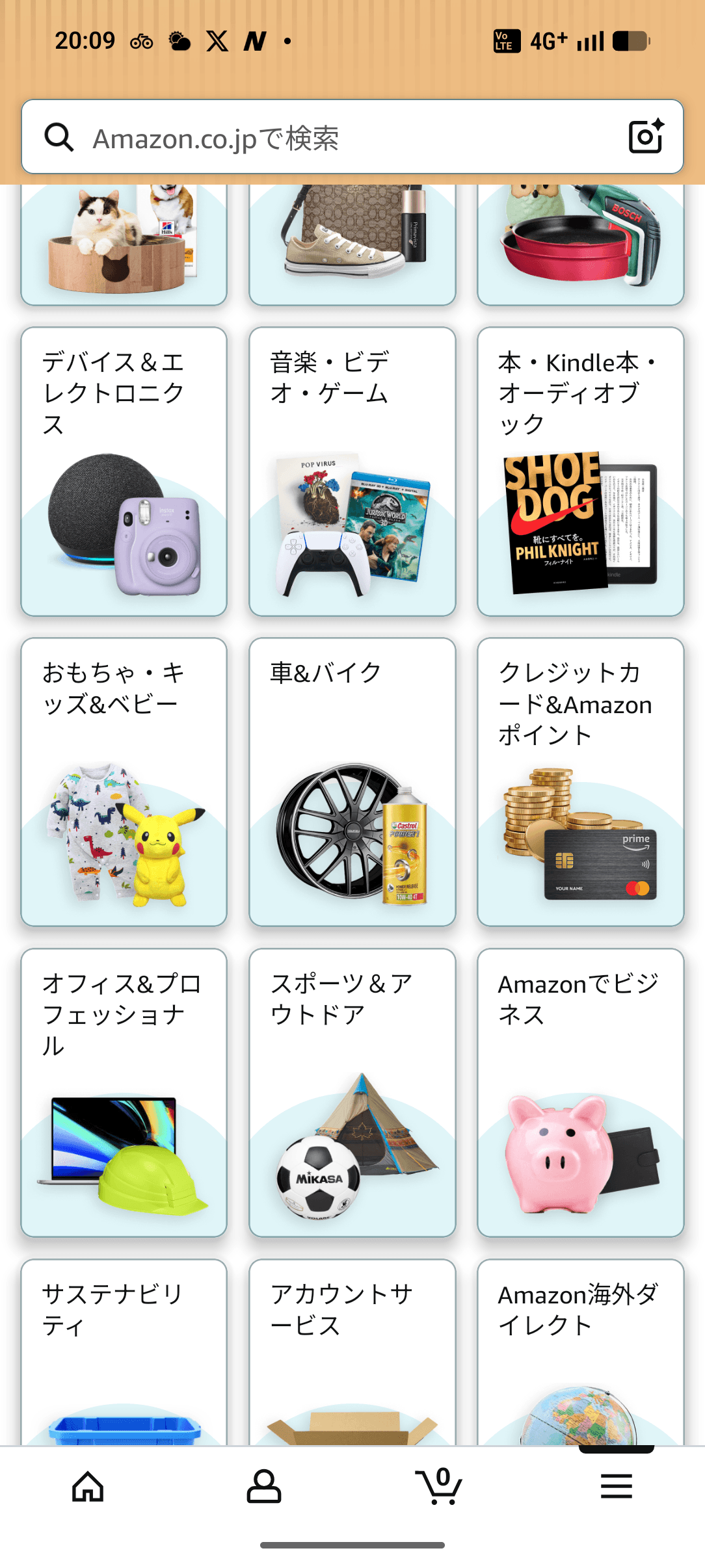Open オフィス&プロフェッショナル category

pyautogui.click(x=124, y=1092)
